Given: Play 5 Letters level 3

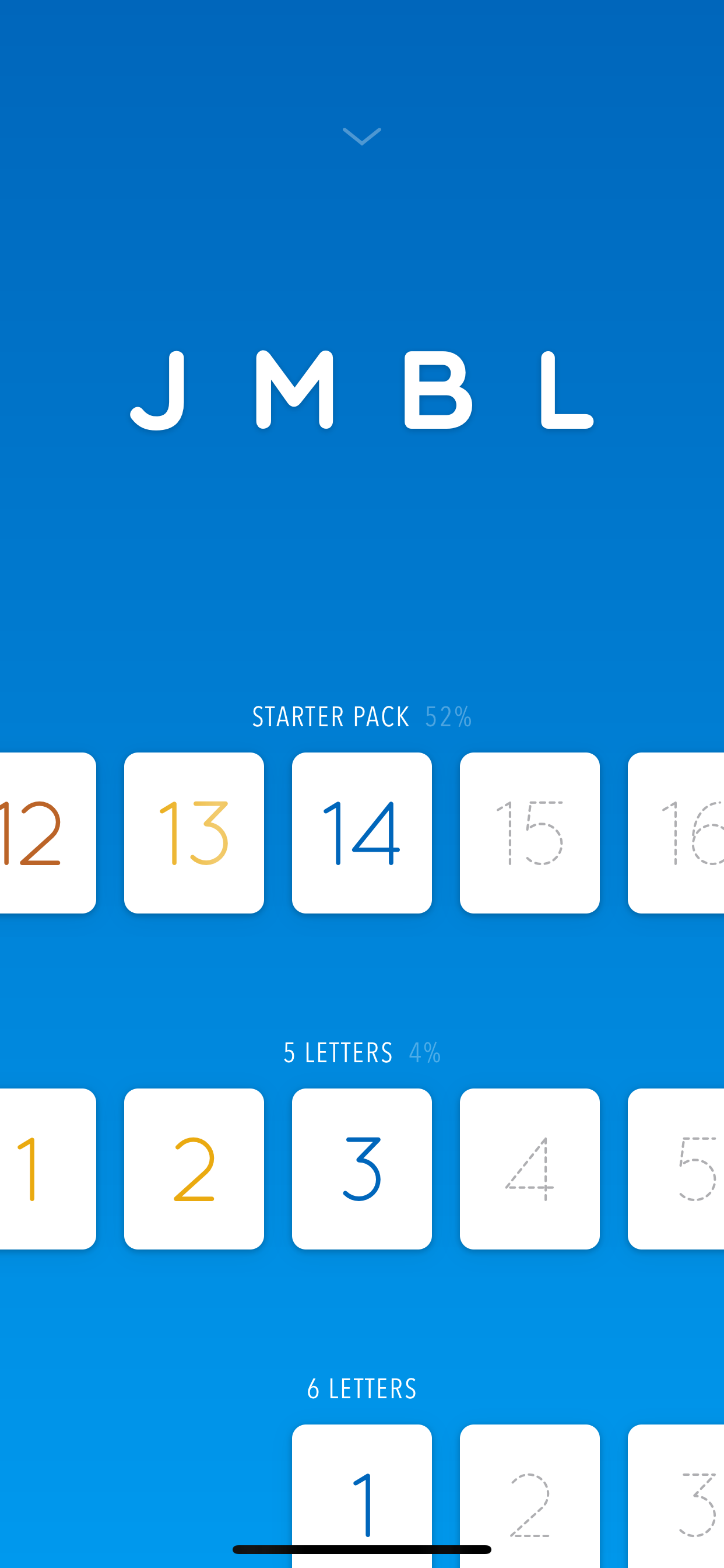Looking at the screenshot, I should tap(362, 1168).
